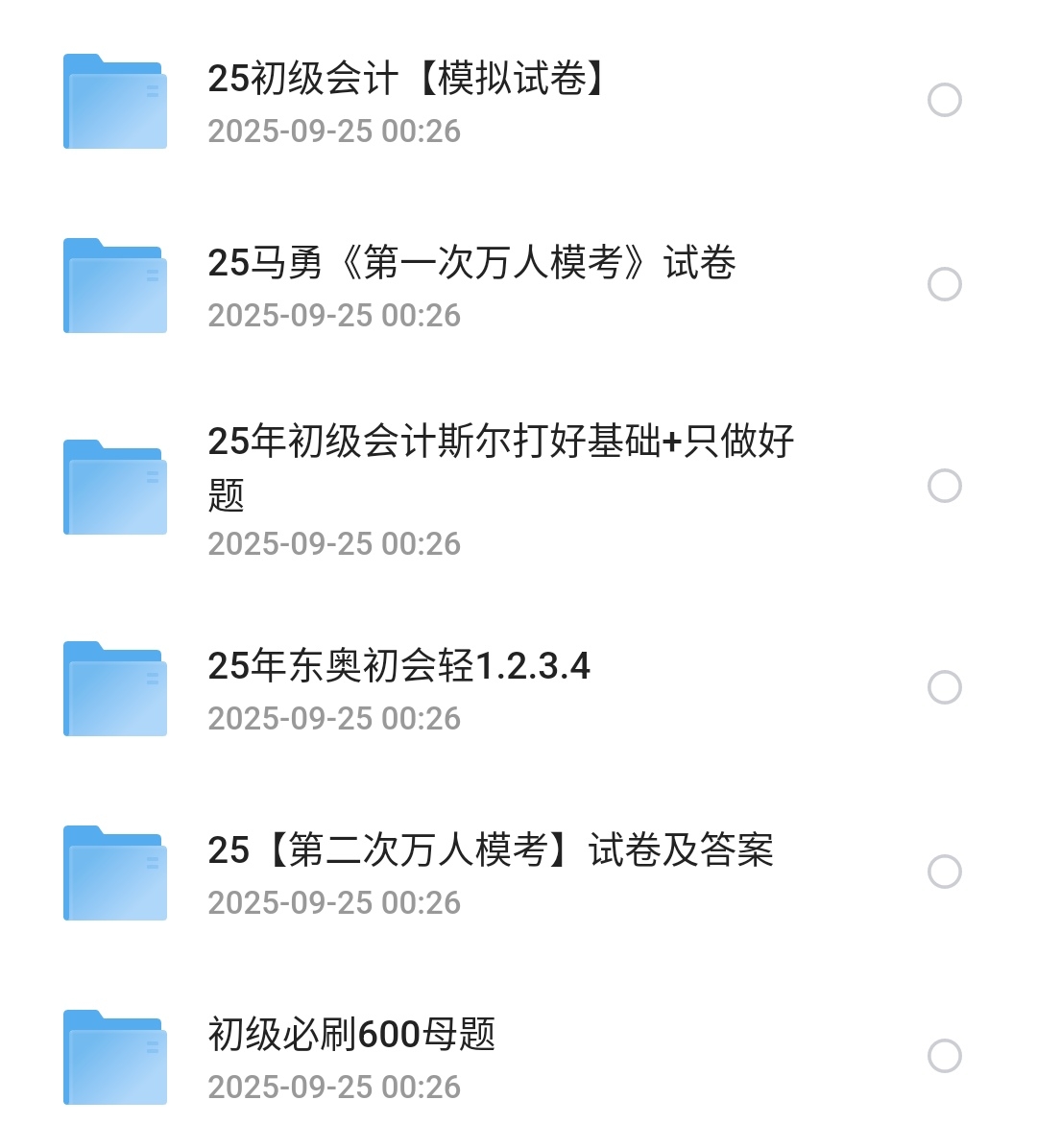Select the 初级必刷600母题 folder radio button
Viewport: 1037px width, 1148px height.
click(945, 1056)
